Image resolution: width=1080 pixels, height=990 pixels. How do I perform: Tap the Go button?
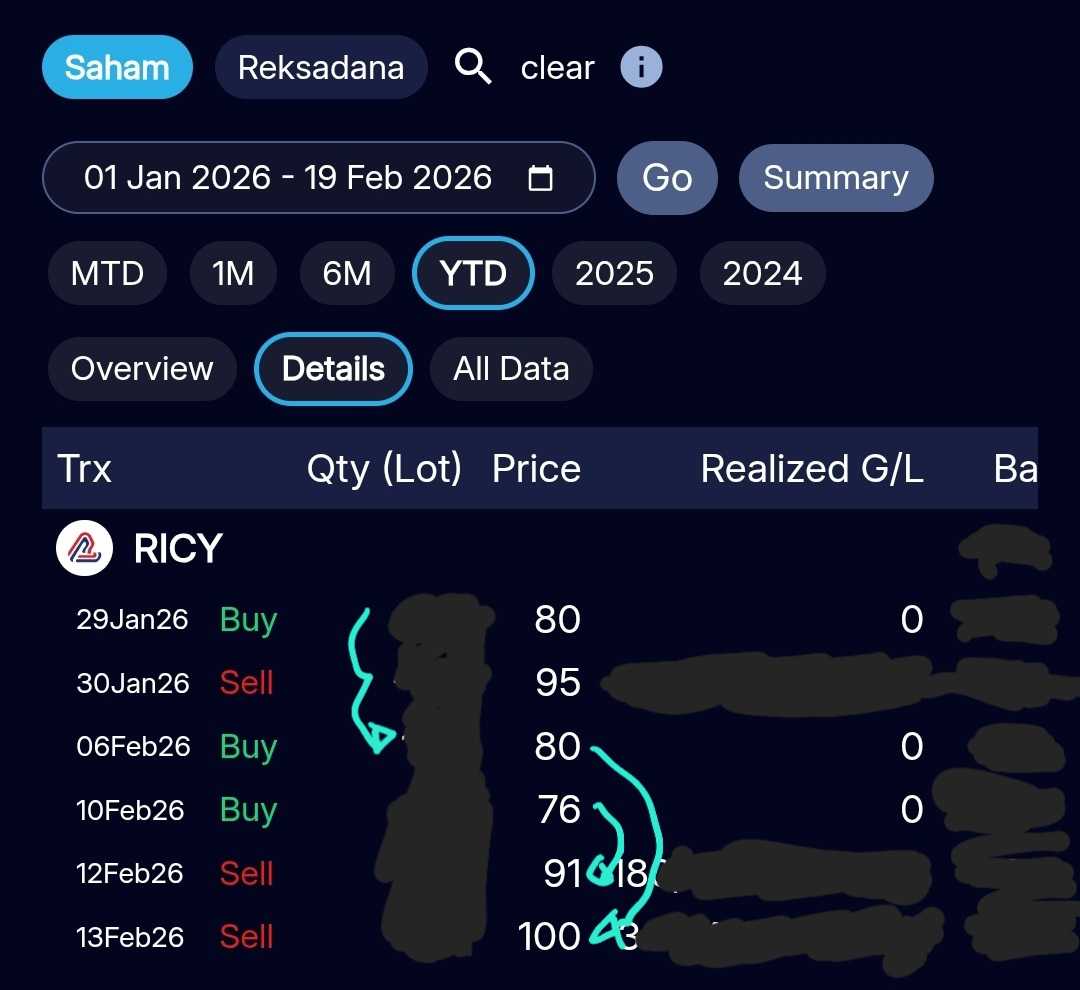(x=667, y=178)
